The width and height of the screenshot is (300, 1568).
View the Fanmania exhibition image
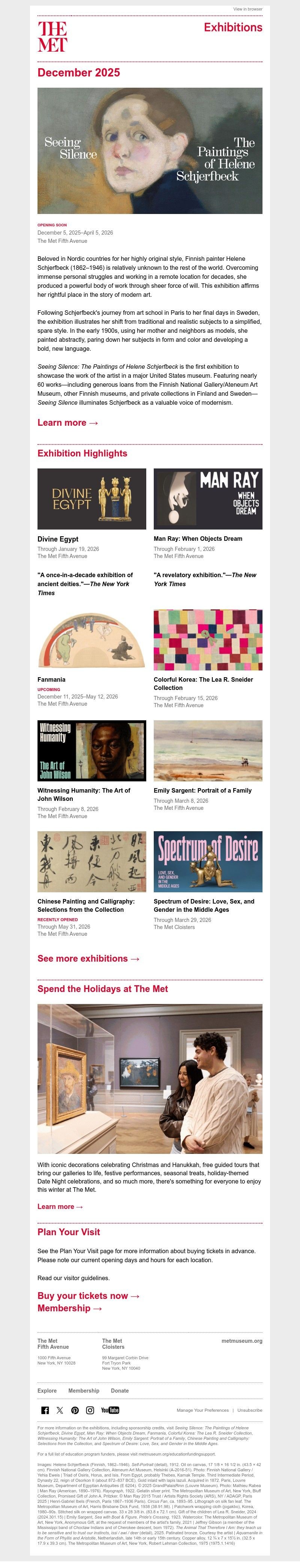(92, 640)
